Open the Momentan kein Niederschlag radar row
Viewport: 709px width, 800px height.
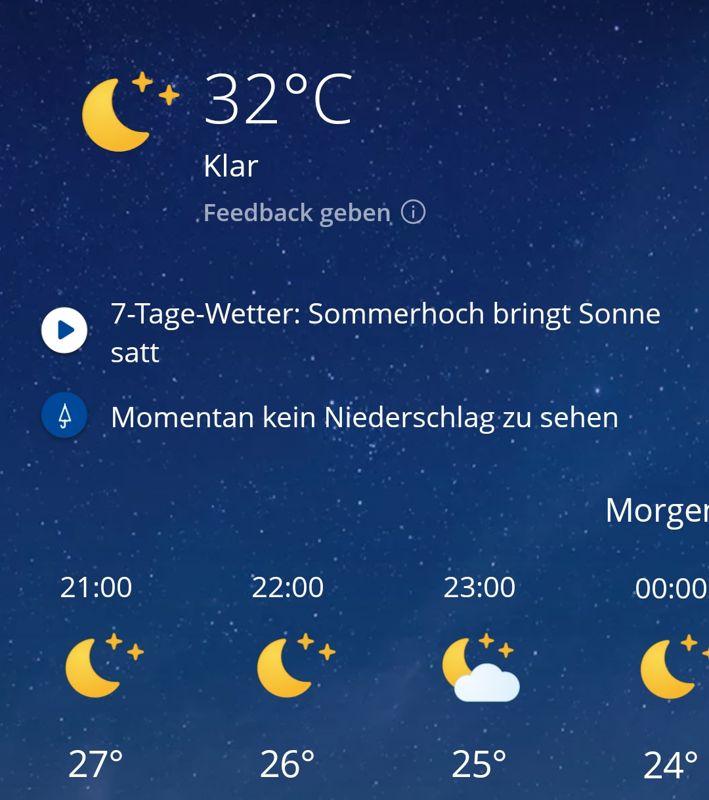point(364,416)
